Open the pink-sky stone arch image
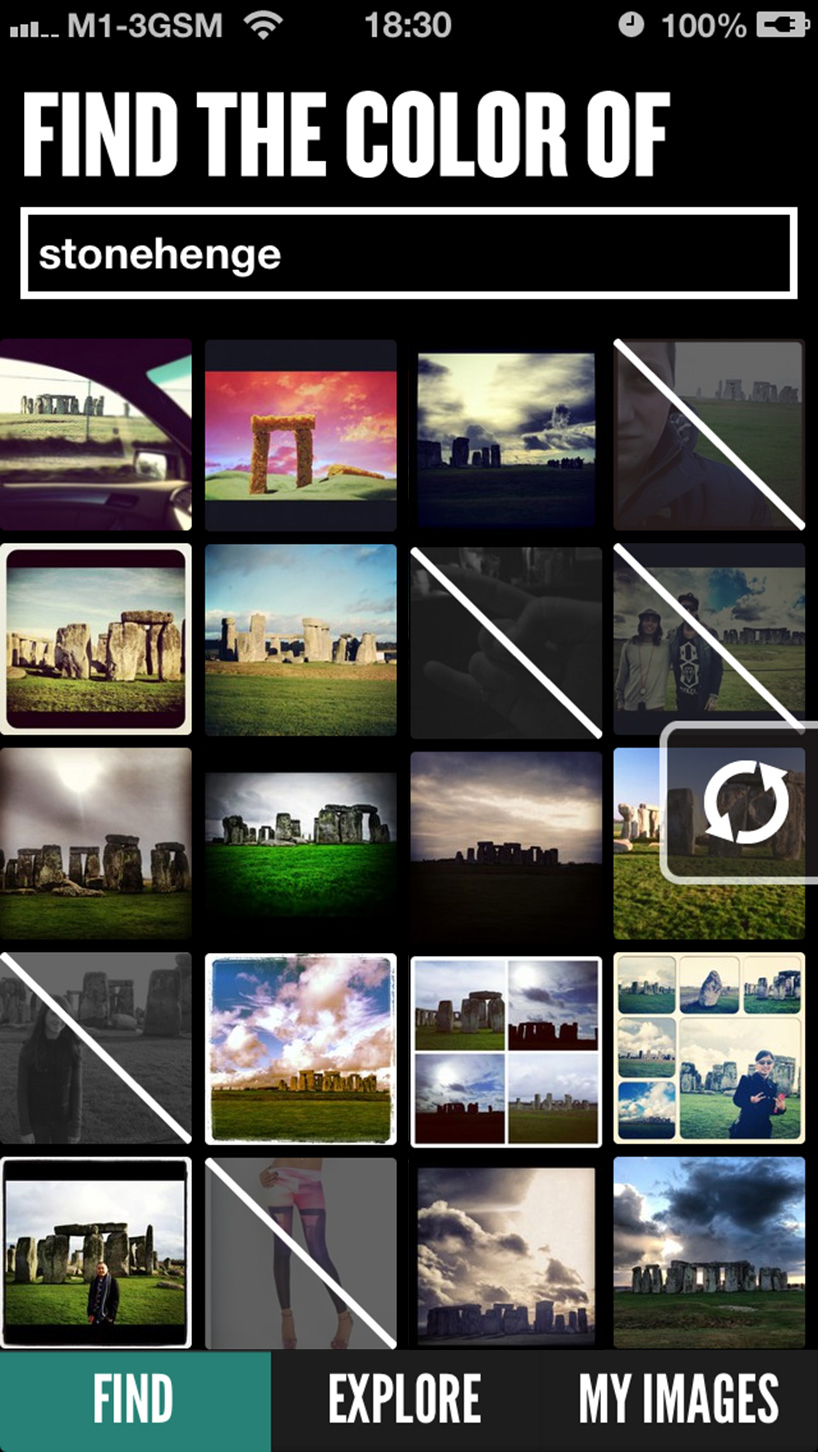Image resolution: width=818 pixels, height=1452 pixels. point(301,435)
